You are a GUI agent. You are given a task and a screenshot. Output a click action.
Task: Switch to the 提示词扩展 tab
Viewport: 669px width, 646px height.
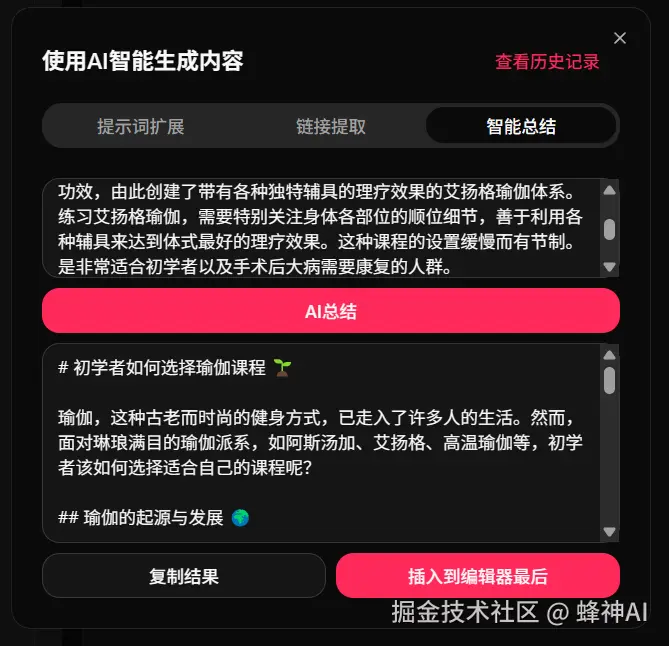click(x=140, y=127)
